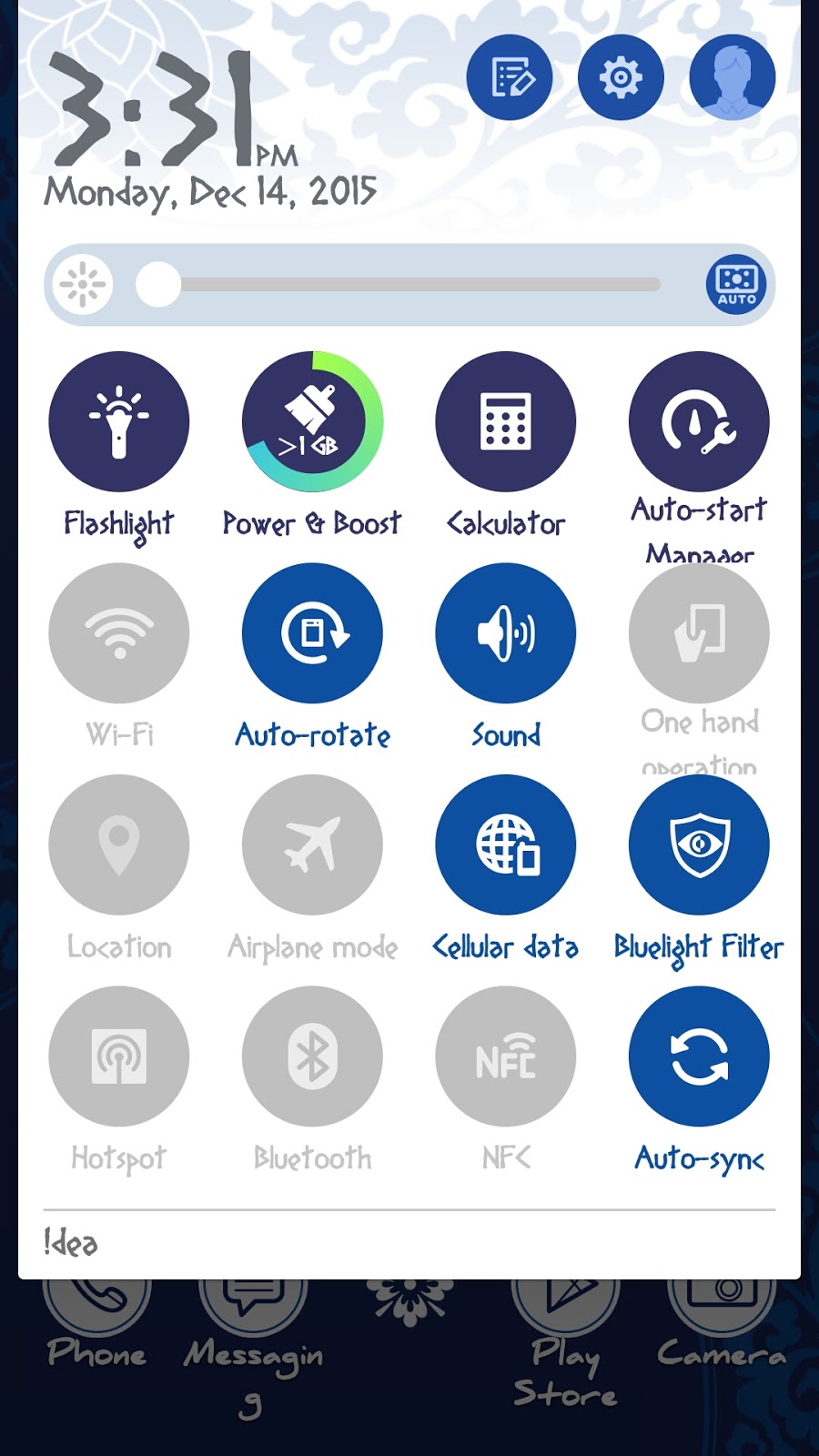The width and height of the screenshot is (819, 1456).
Task: Open Auto-start Manager
Action: pos(699,422)
